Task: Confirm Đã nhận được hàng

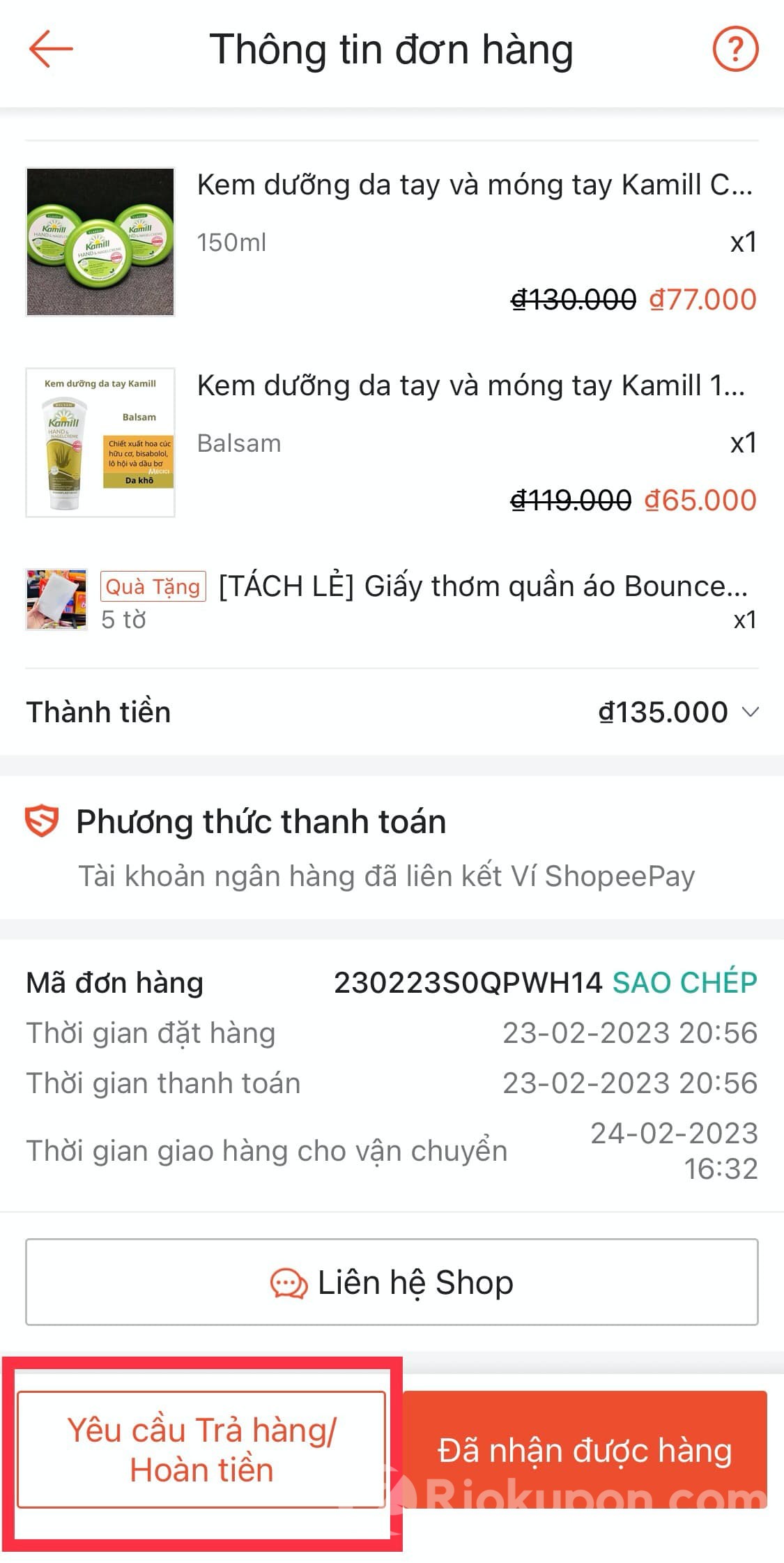Action: (x=585, y=1449)
